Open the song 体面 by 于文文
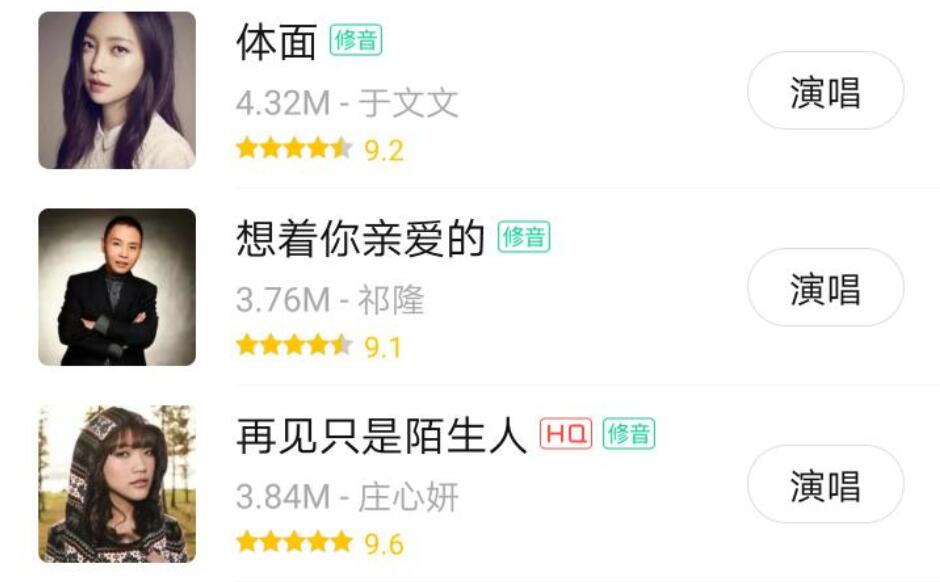 (276, 42)
